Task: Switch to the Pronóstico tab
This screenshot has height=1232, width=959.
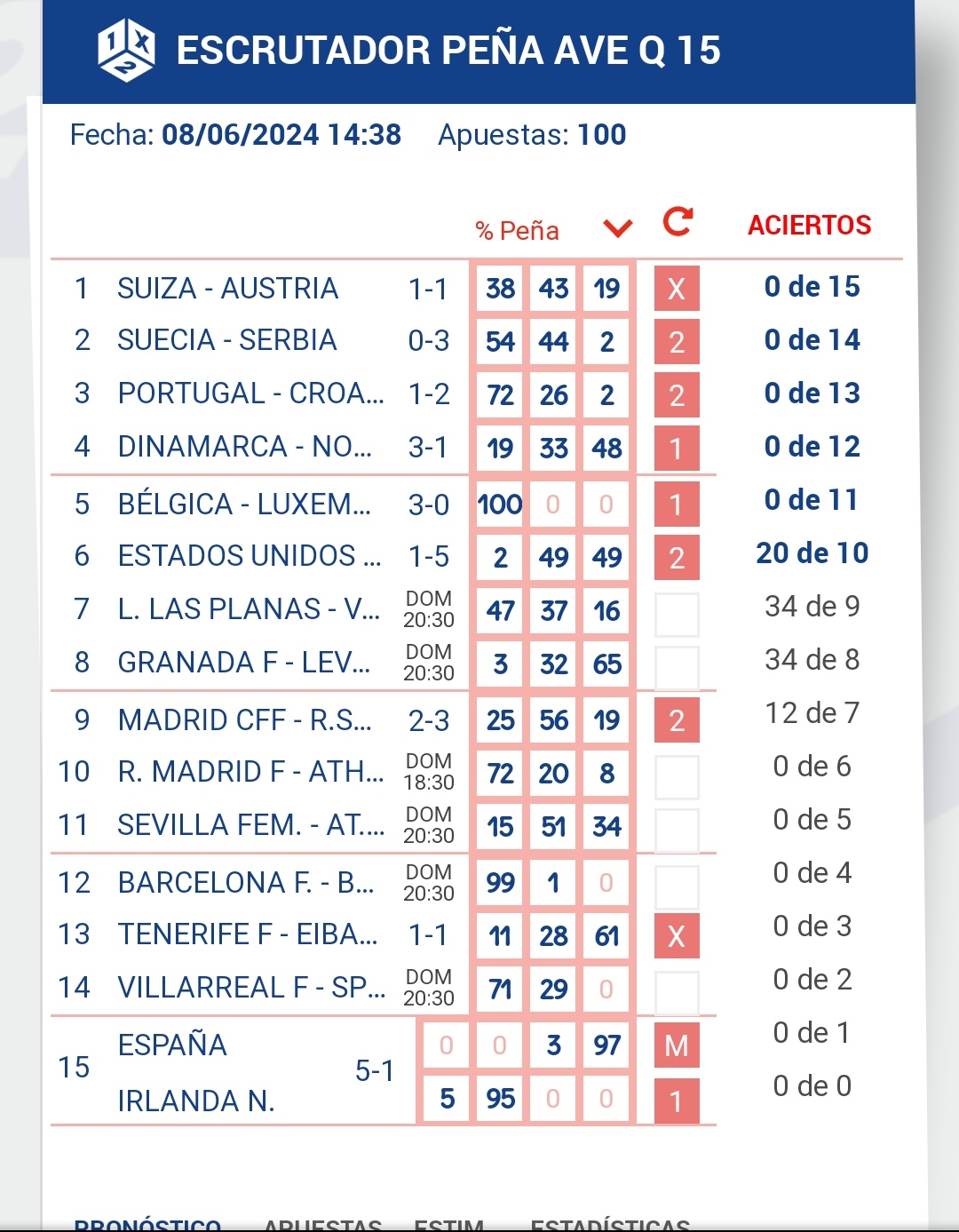Action: (x=147, y=1225)
